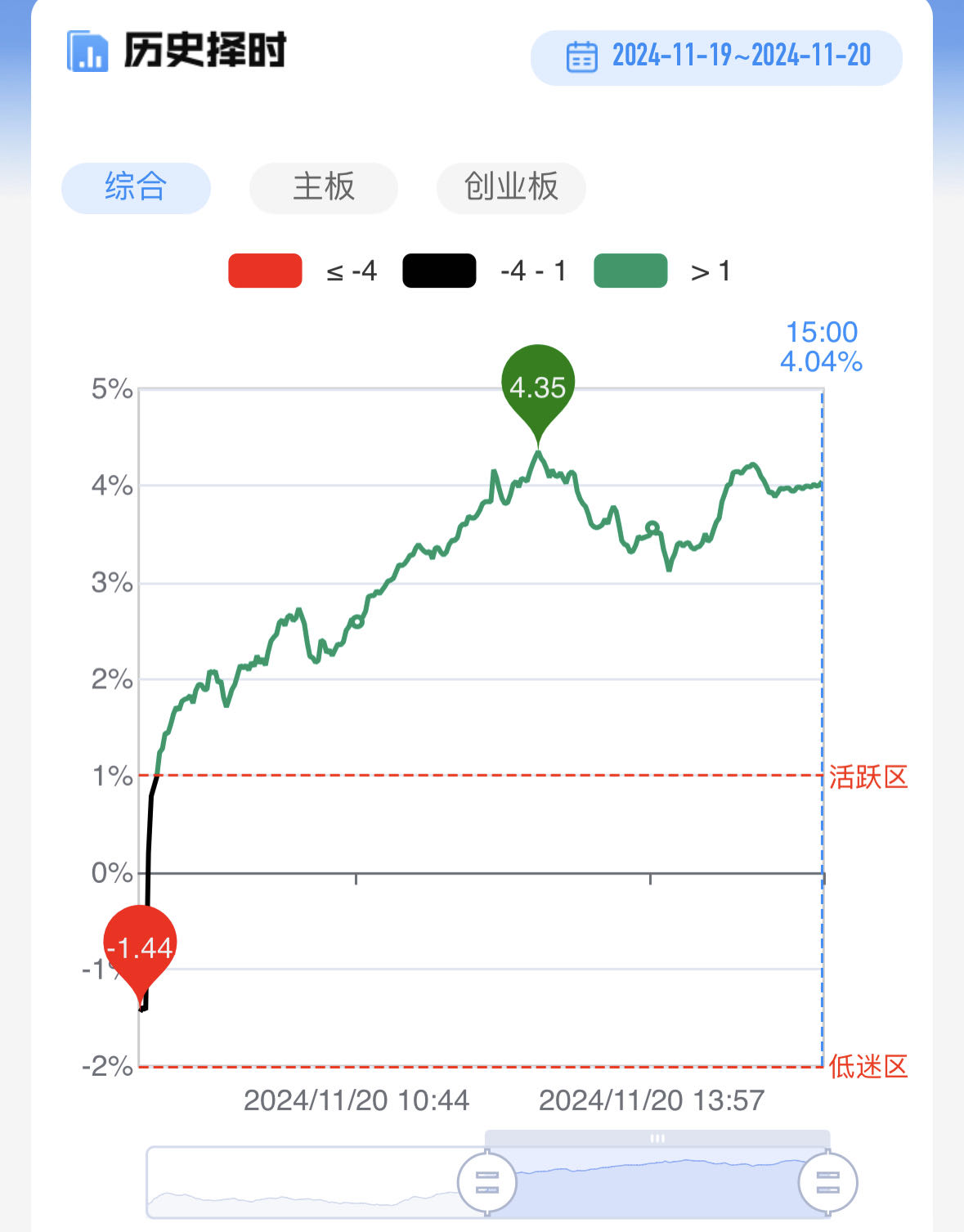
Task: Tap the 4.35 peak marker on chart
Action: pyautogui.click(x=538, y=387)
